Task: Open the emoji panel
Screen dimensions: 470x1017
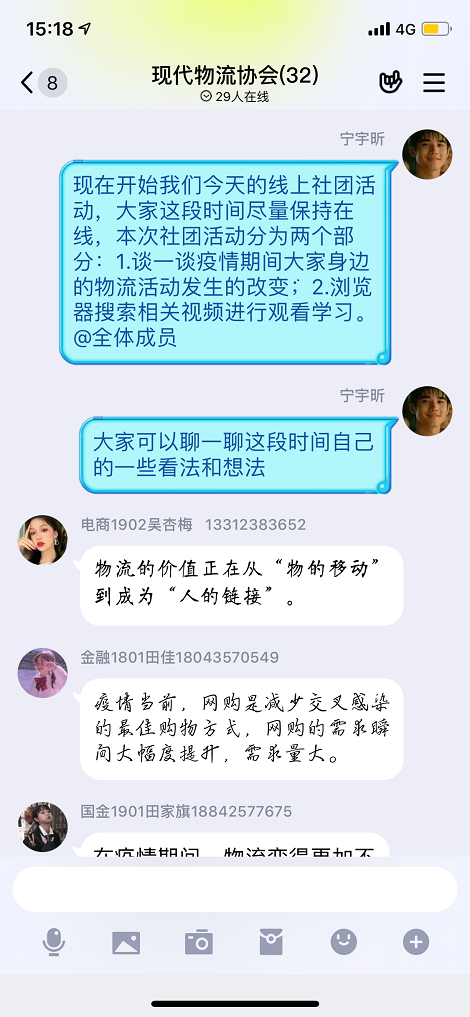Action: [x=344, y=941]
